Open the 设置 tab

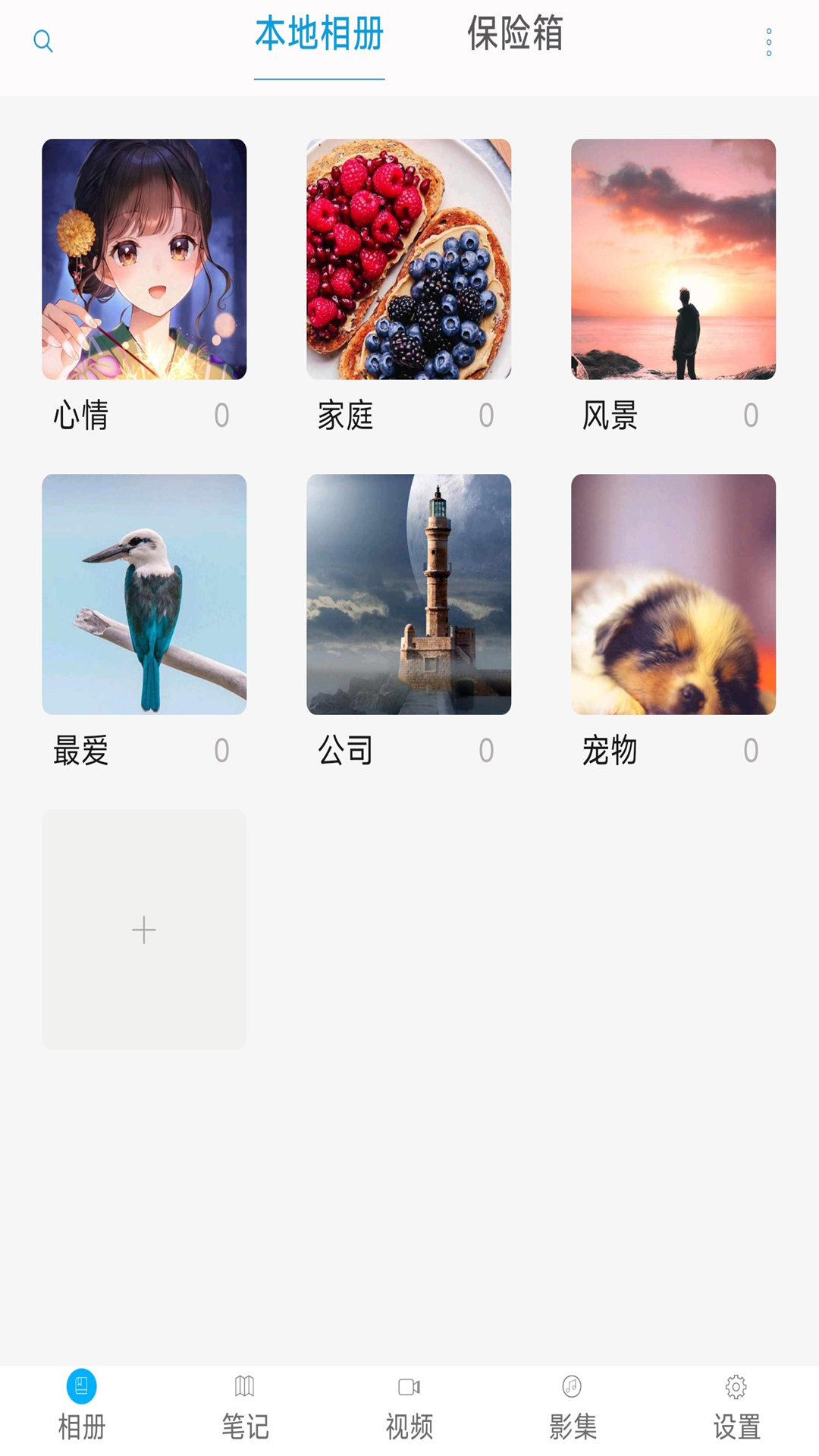736,1405
